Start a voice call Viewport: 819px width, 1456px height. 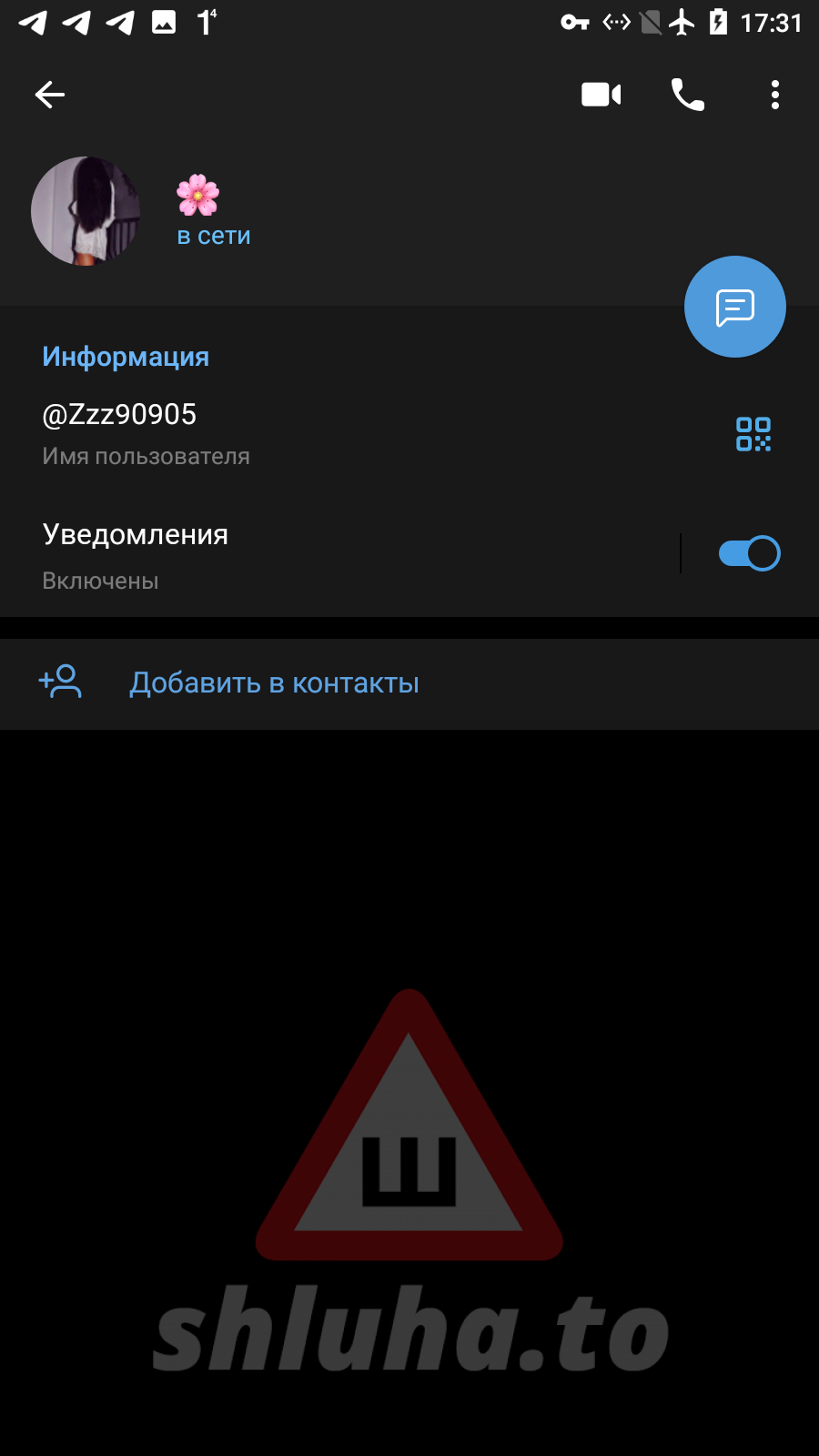(688, 95)
